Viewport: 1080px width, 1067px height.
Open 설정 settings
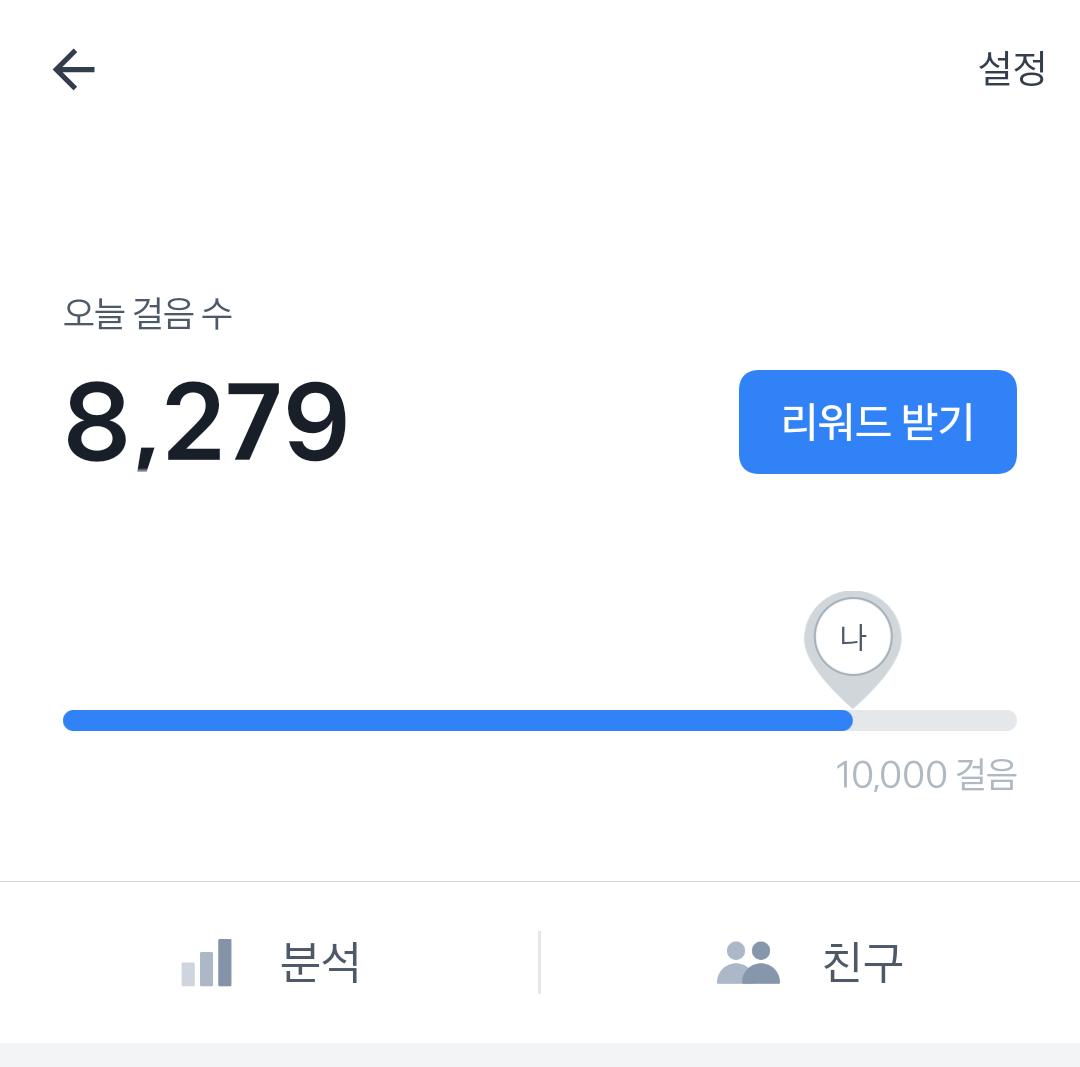tap(1011, 69)
